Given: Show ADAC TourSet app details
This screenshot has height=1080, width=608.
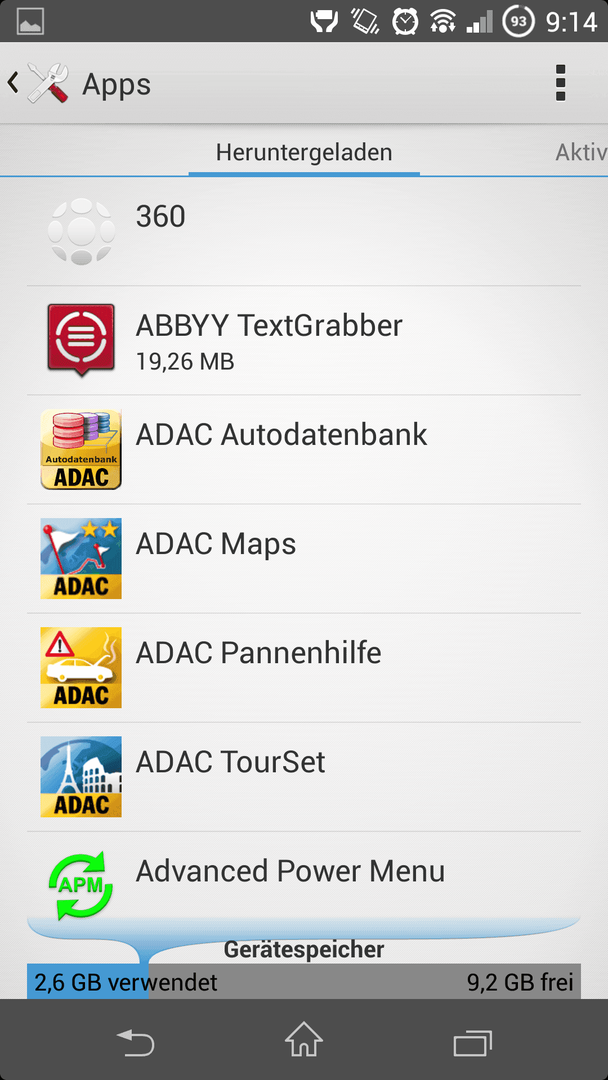Looking at the screenshot, I should click(304, 777).
